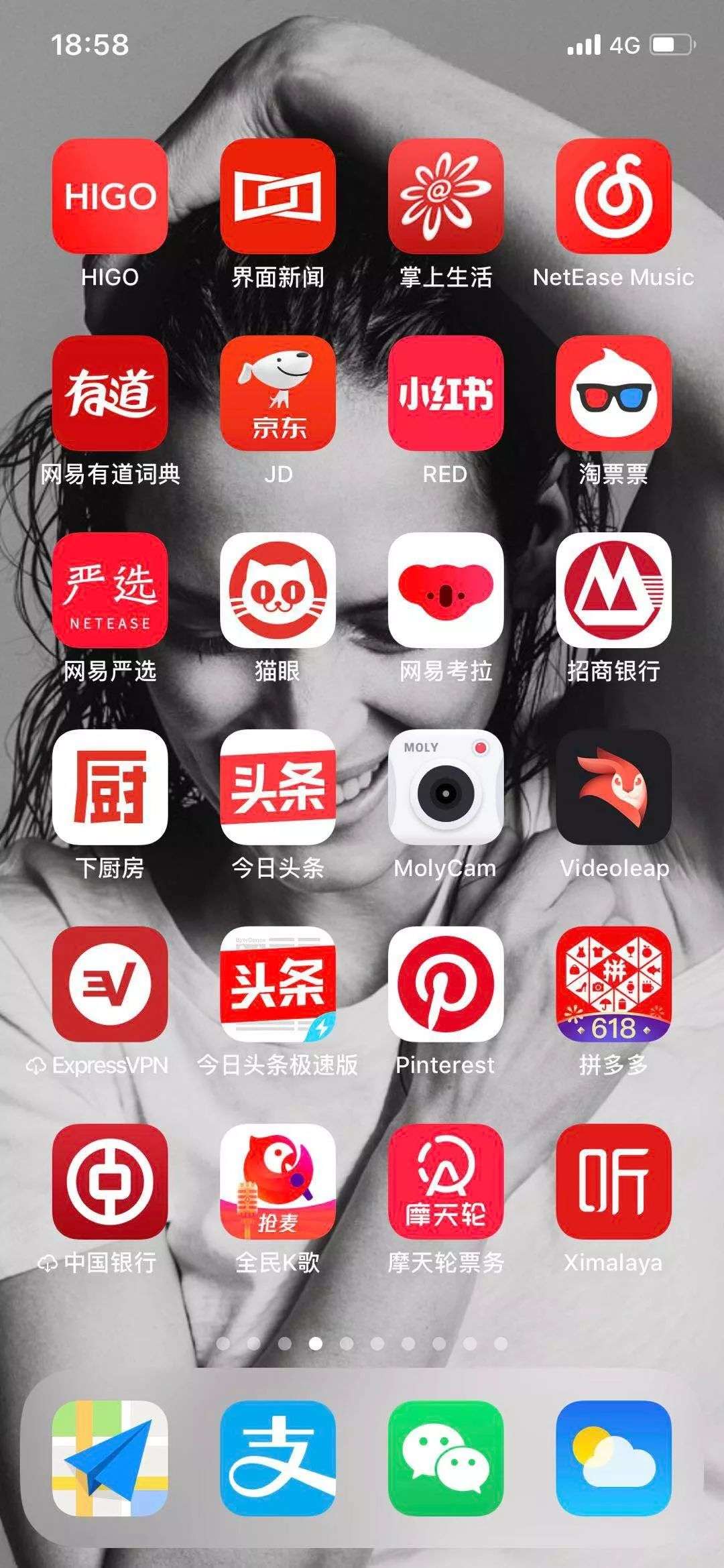The image size is (724, 1568).
Task: Open 今日头条 news app
Action: [x=278, y=787]
